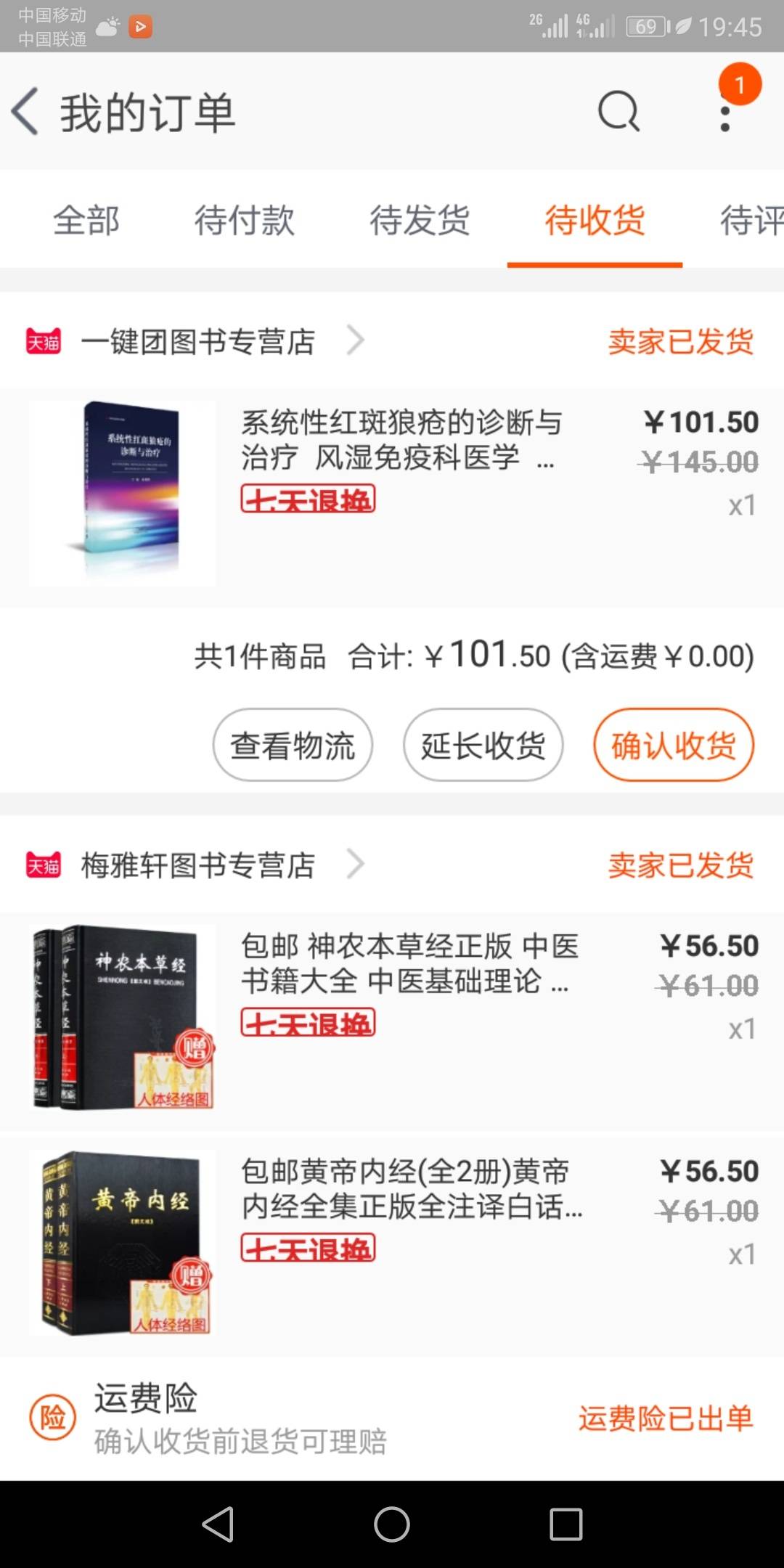This screenshot has width=784, height=1568.
Task: Tap the 神农本草经 book thumbnail
Action: tap(121, 1016)
